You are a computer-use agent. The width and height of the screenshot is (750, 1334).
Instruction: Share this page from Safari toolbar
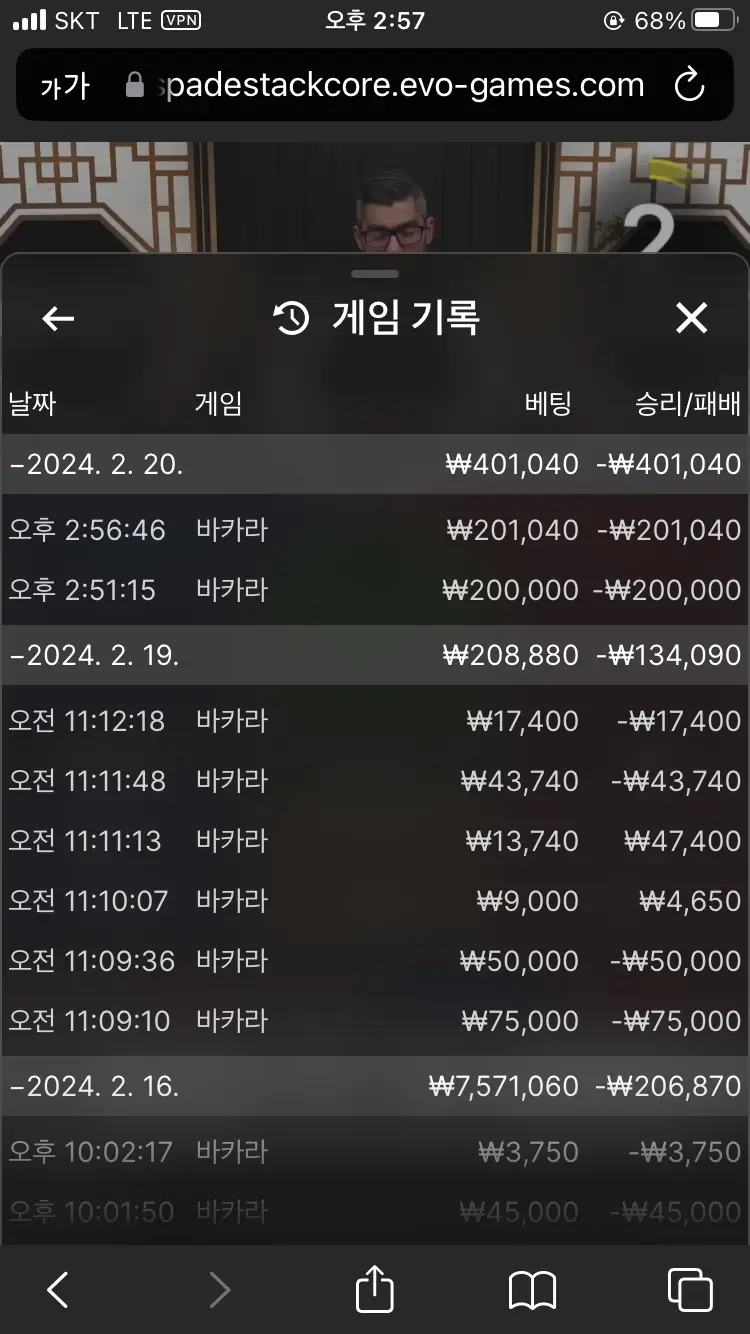(375, 1288)
